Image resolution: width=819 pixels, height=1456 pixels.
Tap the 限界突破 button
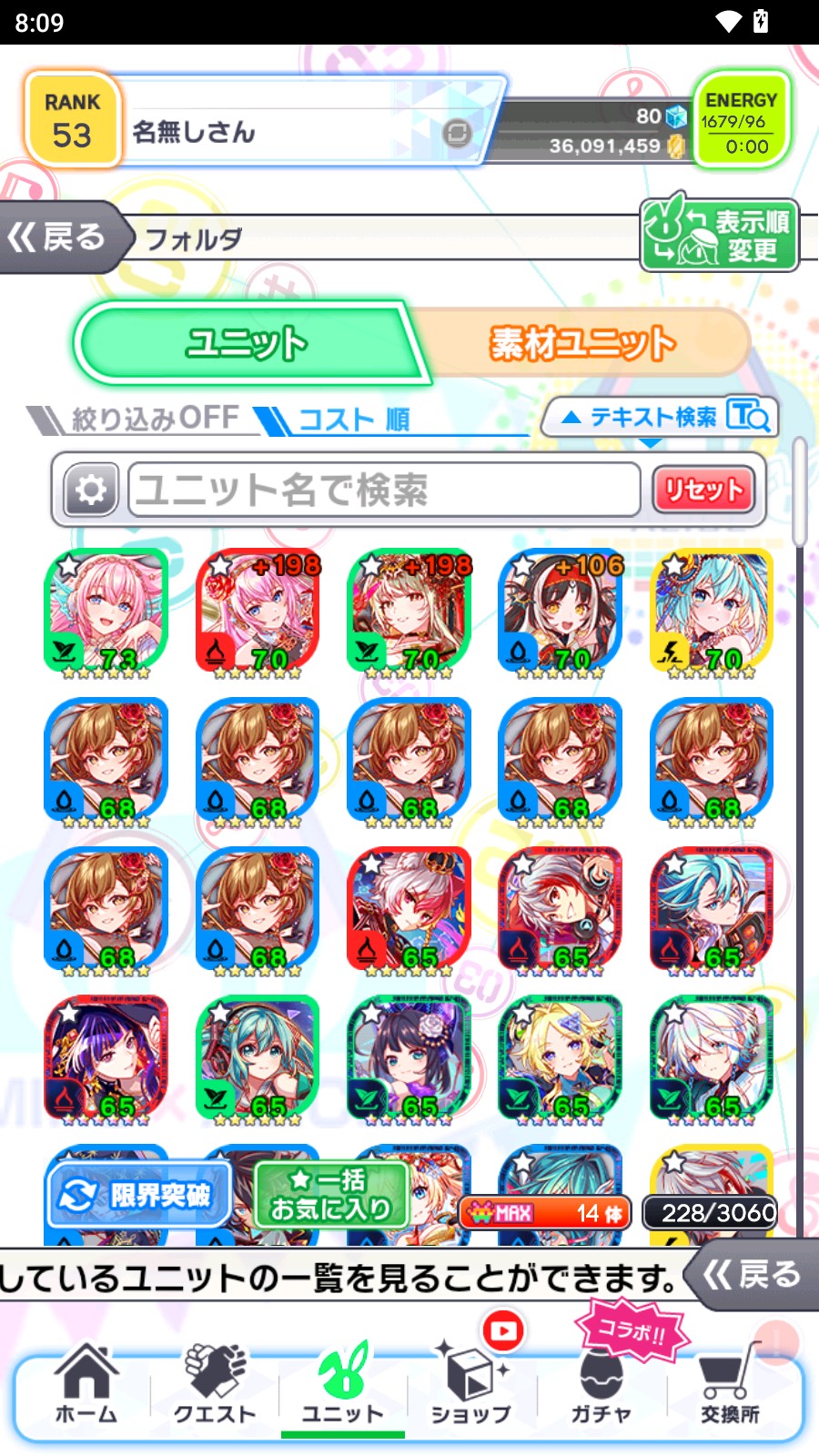coord(139,1195)
